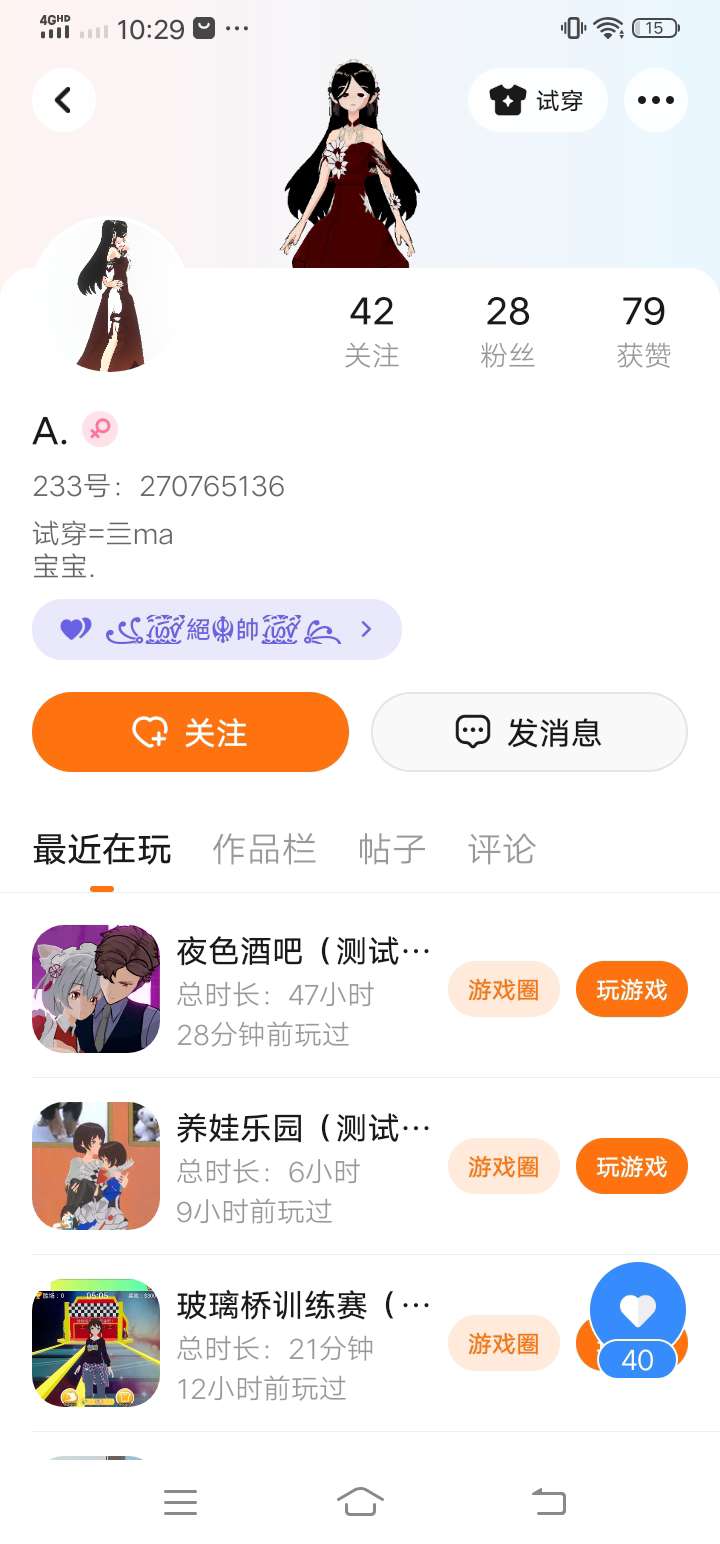Screen dimensions: 720x1544
Task: Tap the 试穿 try-on button
Action: tap(537, 100)
